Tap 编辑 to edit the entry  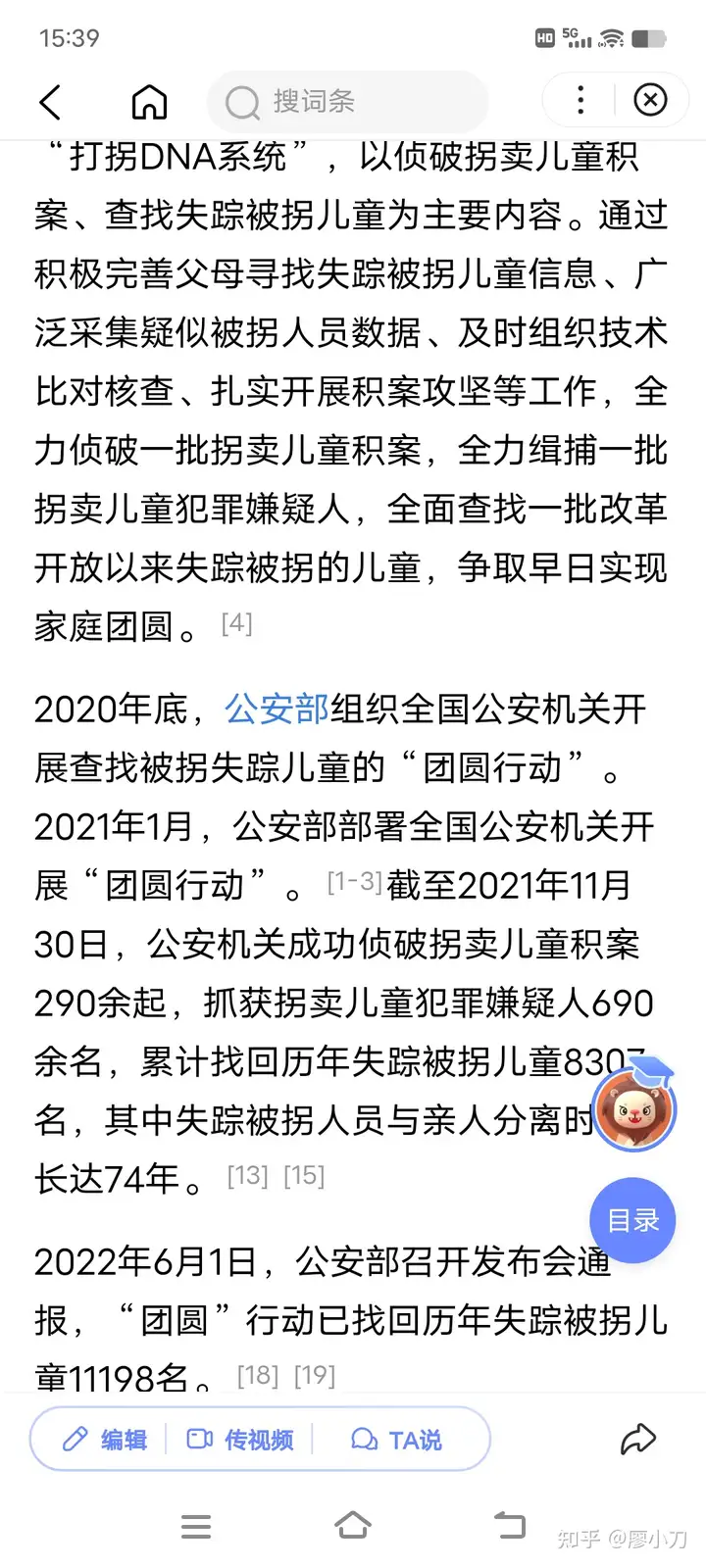(105, 1440)
